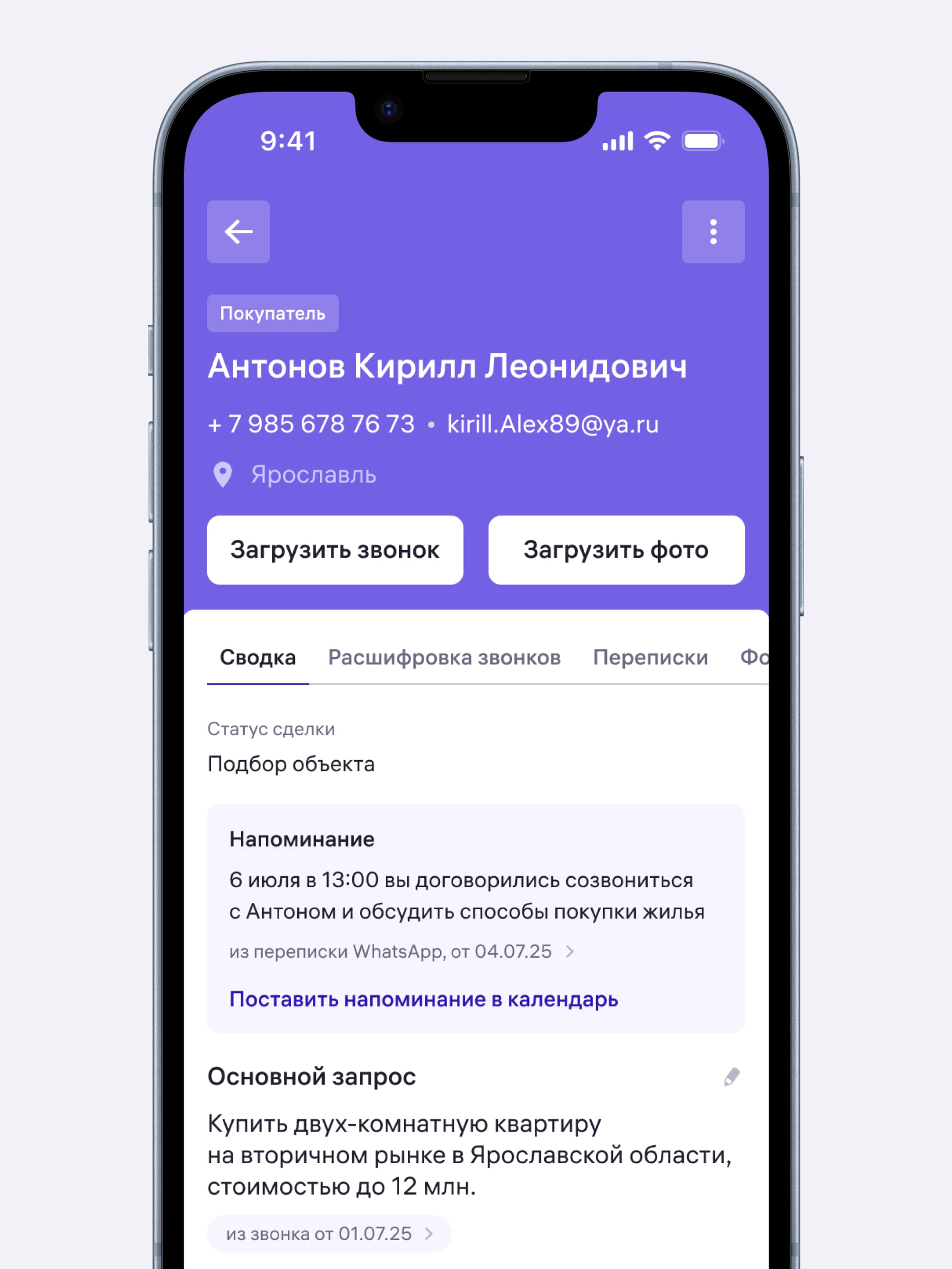Go back using the arrow button
Image resolution: width=952 pixels, height=1269 pixels.
[x=238, y=232]
